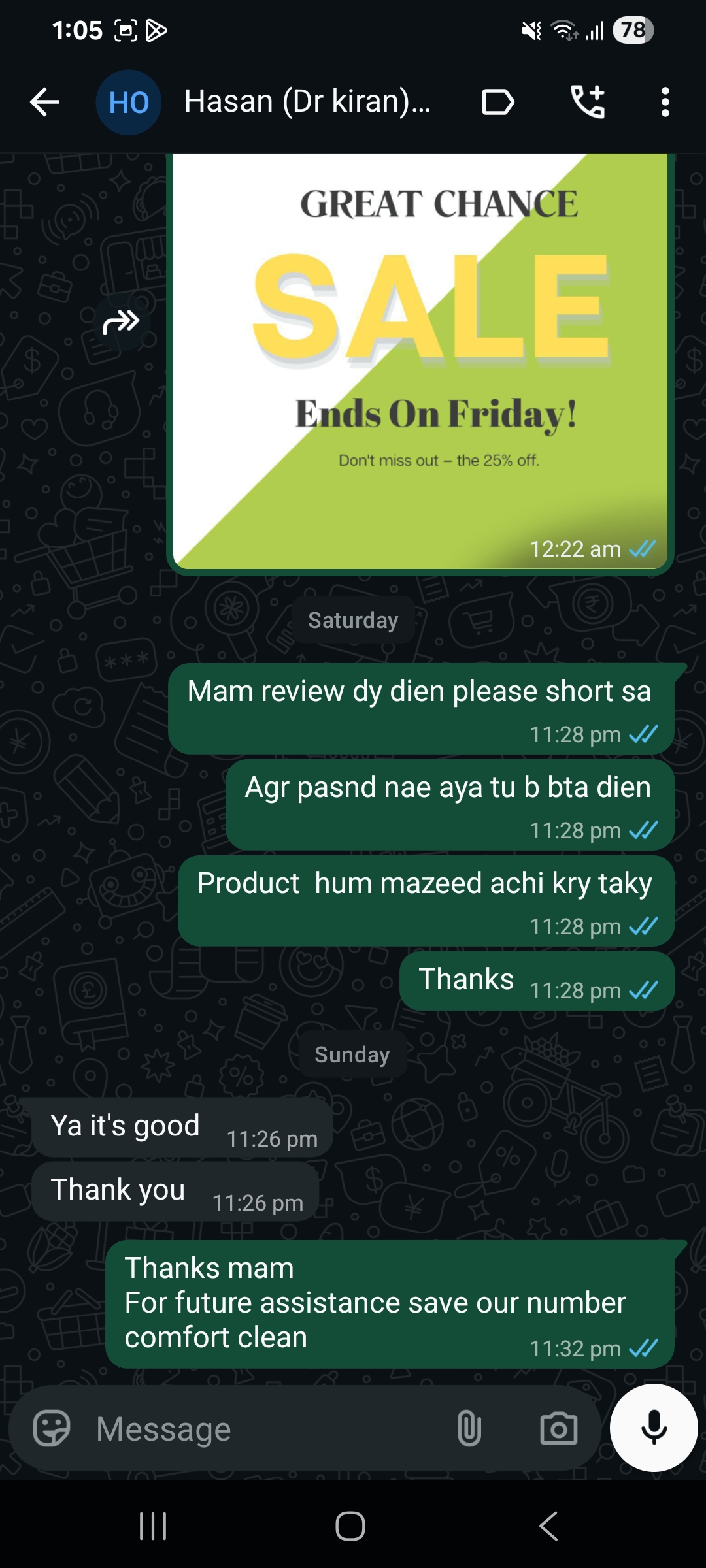This screenshot has height=1568, width=706.
Task: Open Hasan (Dr kiran) contact profile
Action: (307, 102)
